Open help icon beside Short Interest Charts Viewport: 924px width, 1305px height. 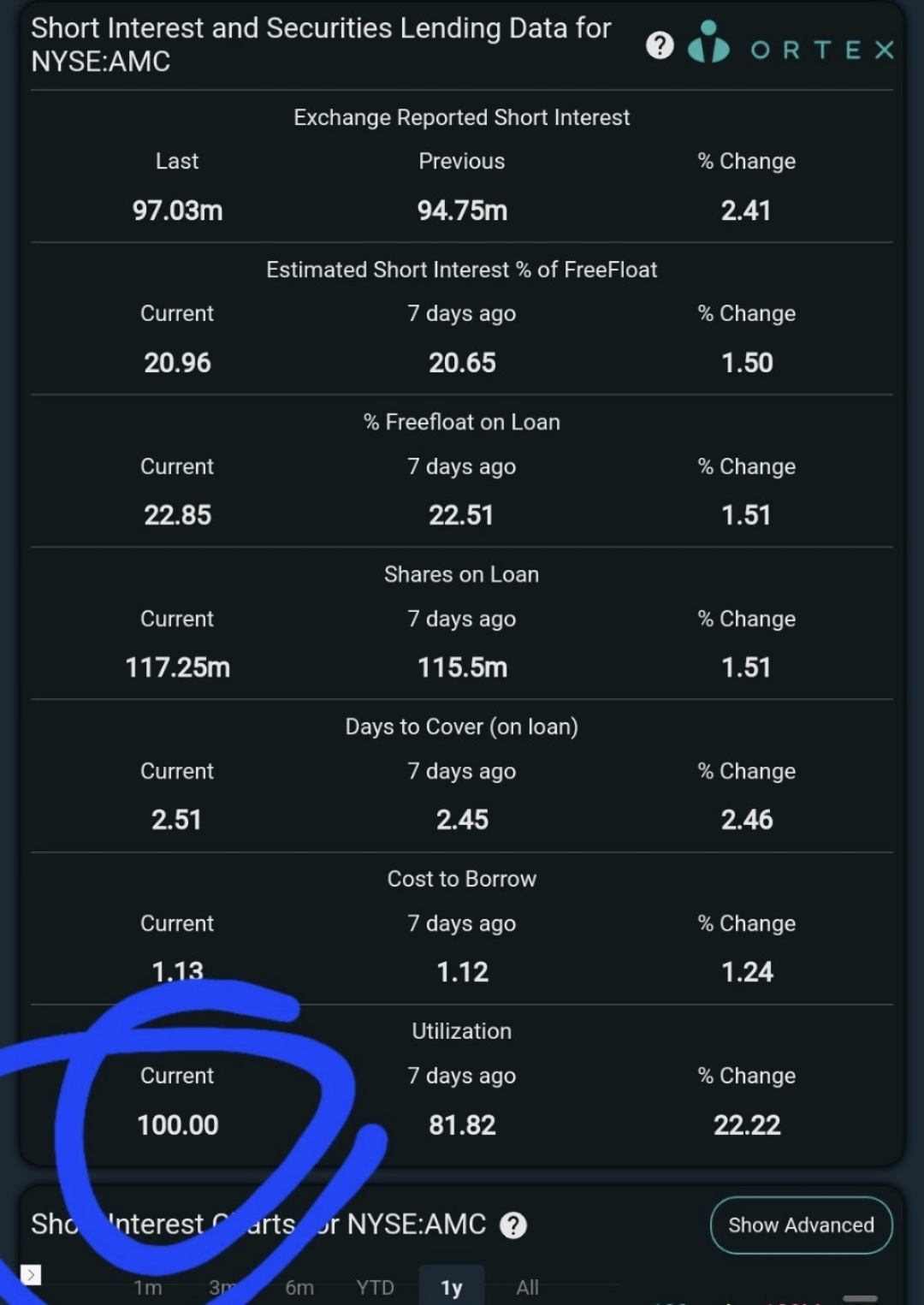513,1225
